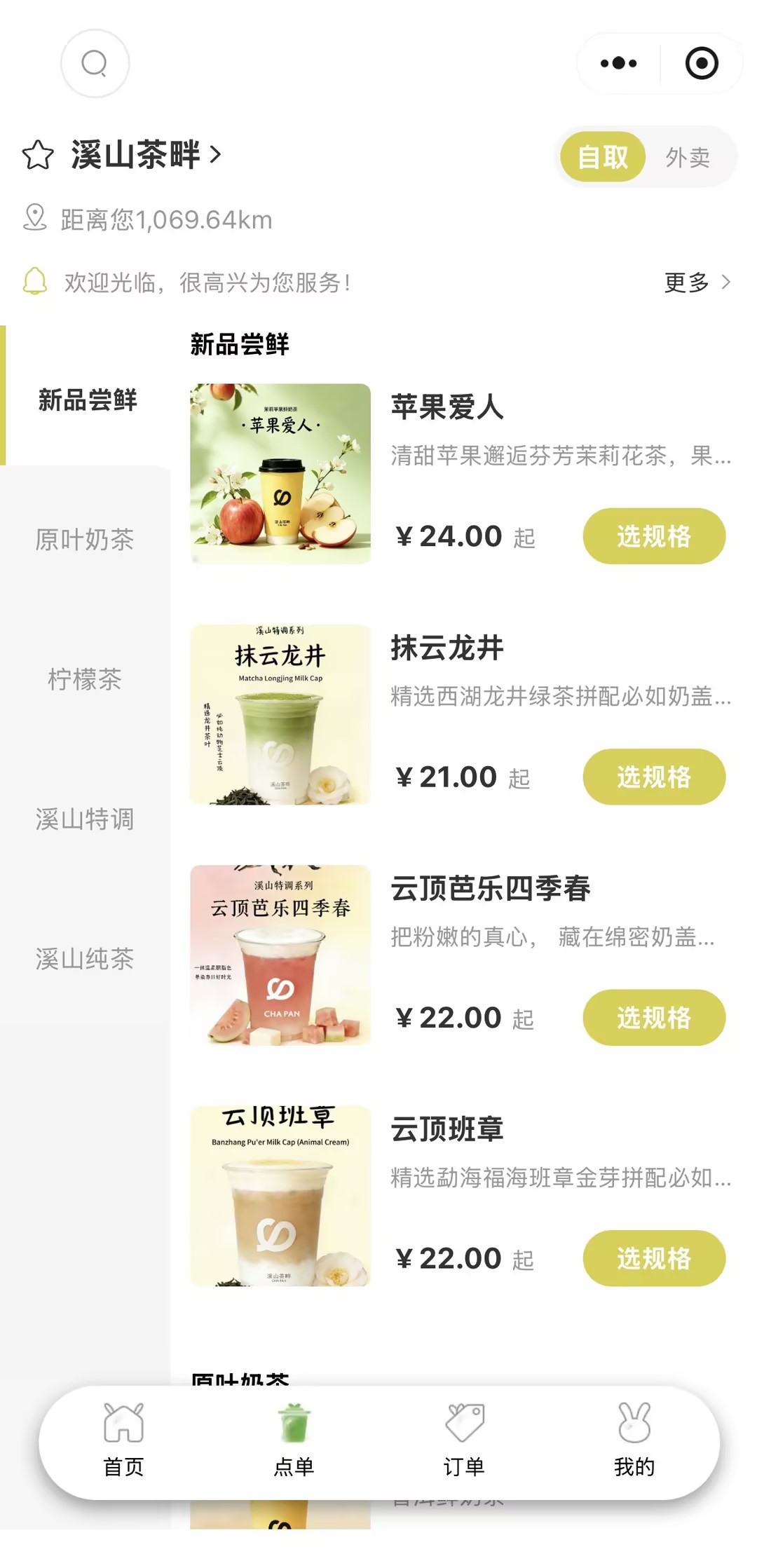Show the 溪山特调 category

click(x=85, y=819)
